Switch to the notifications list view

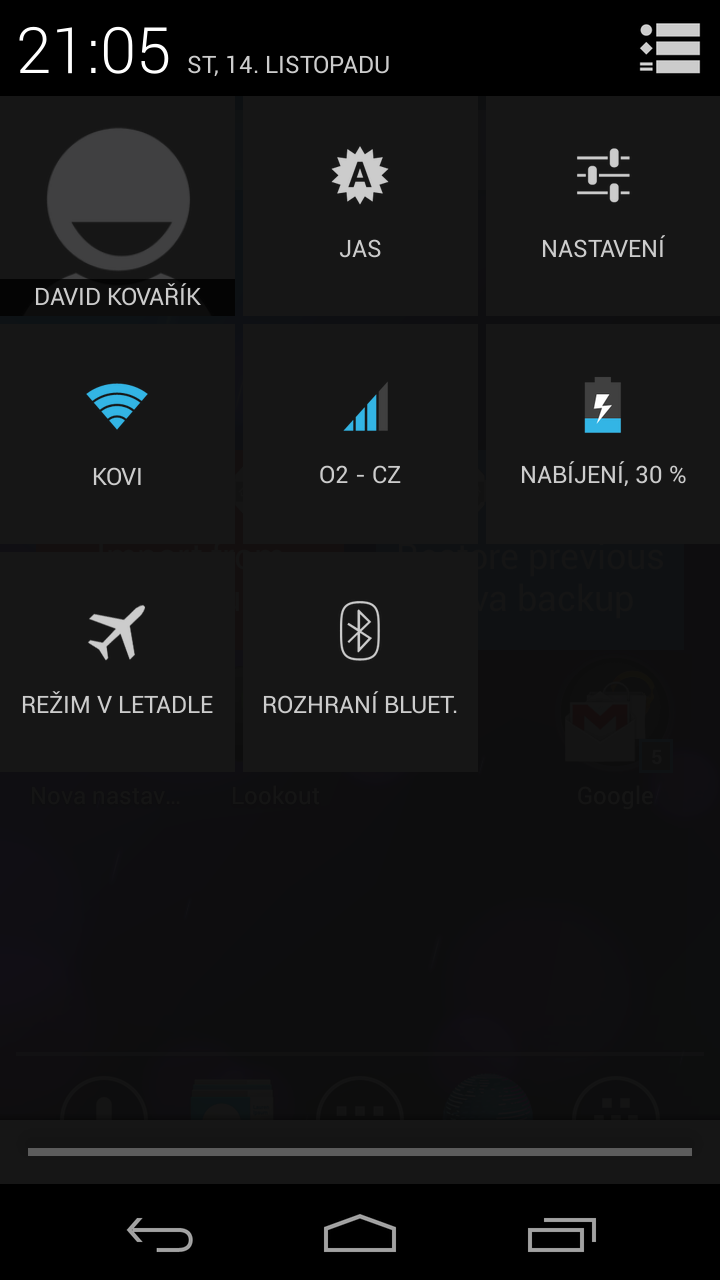coord(669,48)
